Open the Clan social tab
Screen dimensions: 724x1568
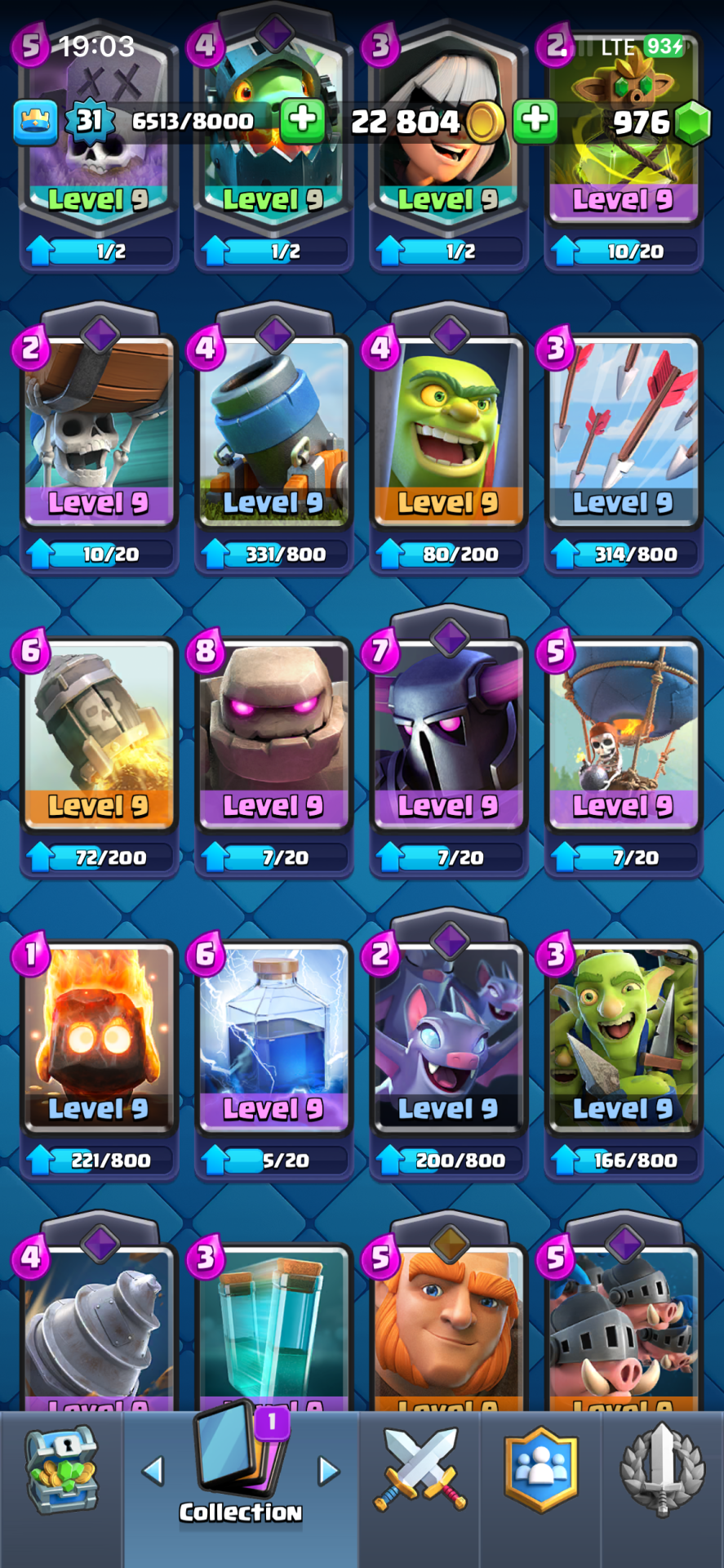click(540, 1471)
